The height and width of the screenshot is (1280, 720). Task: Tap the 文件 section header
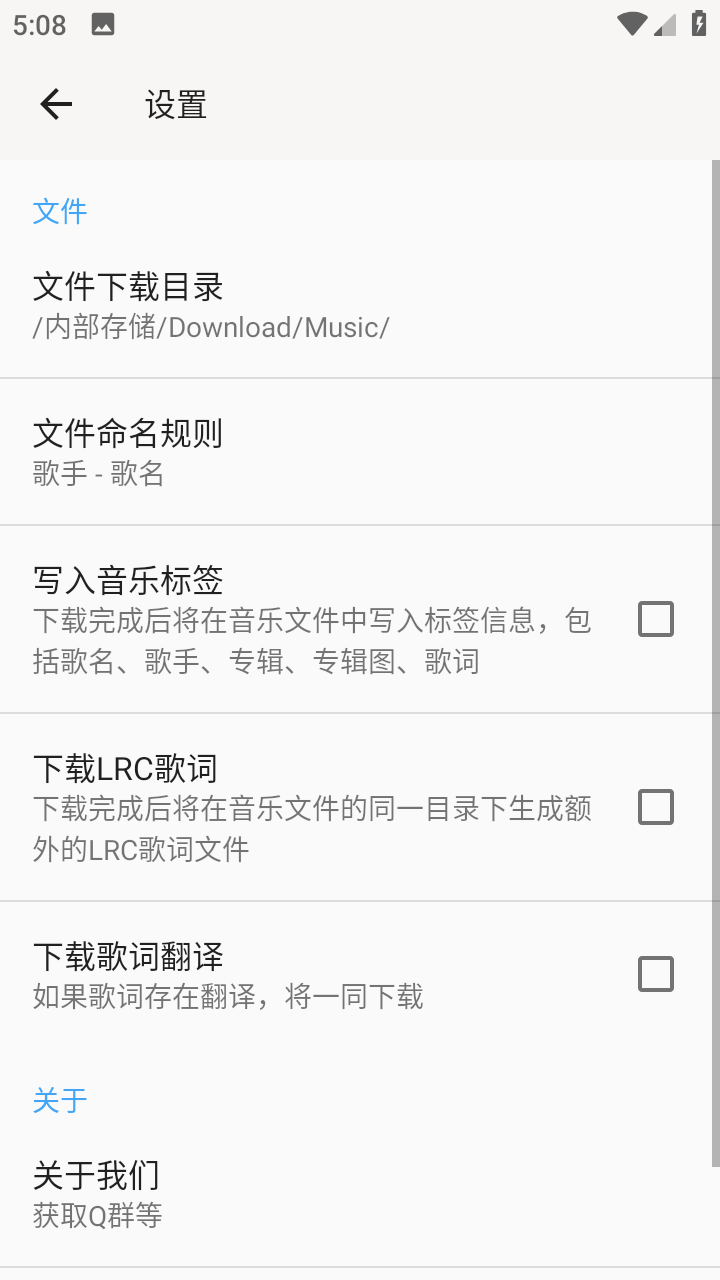[60, 211]
